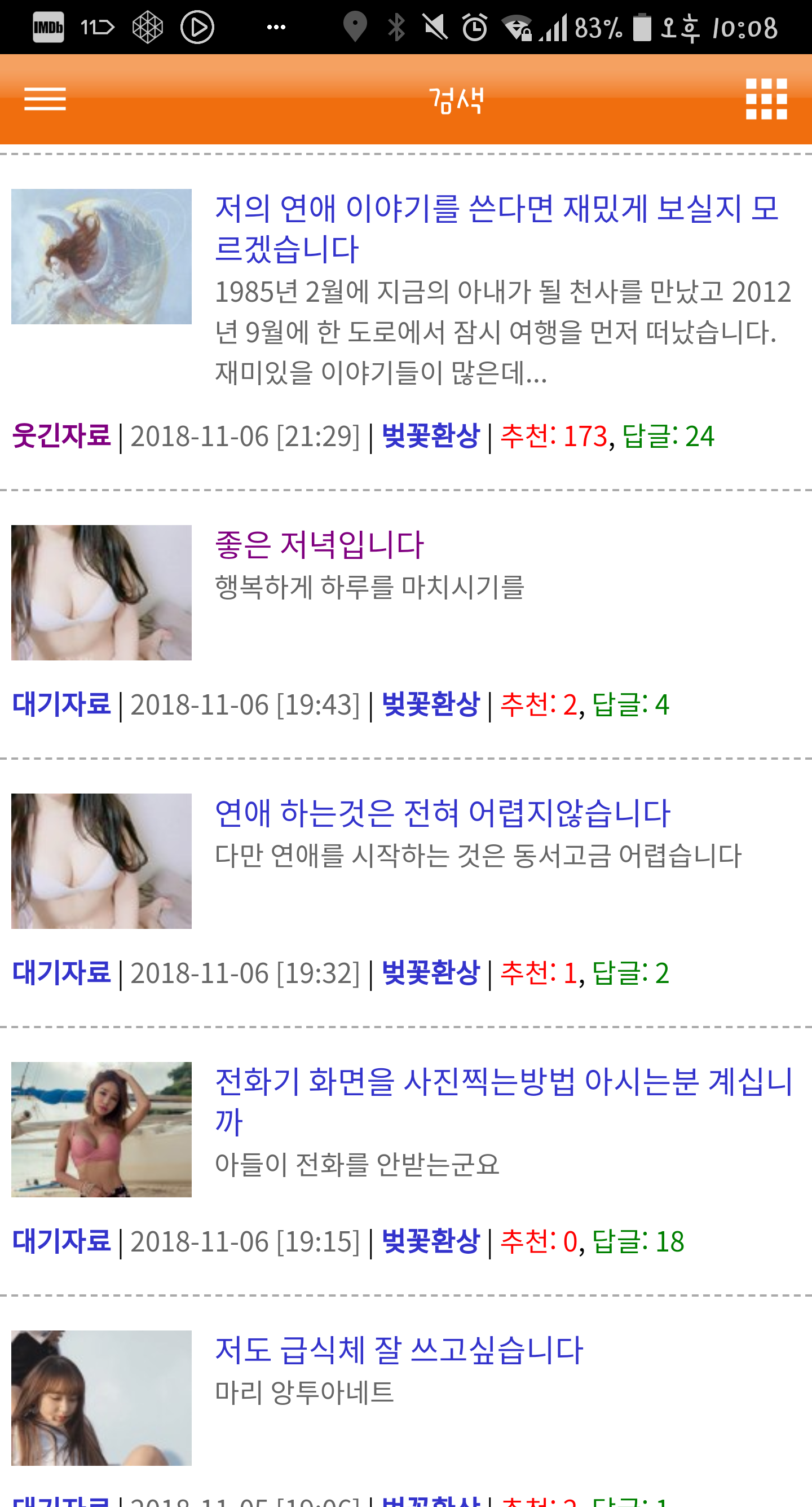Open the '웃긴자료' category link
The image size is (812, 1507).
[61, 435]
